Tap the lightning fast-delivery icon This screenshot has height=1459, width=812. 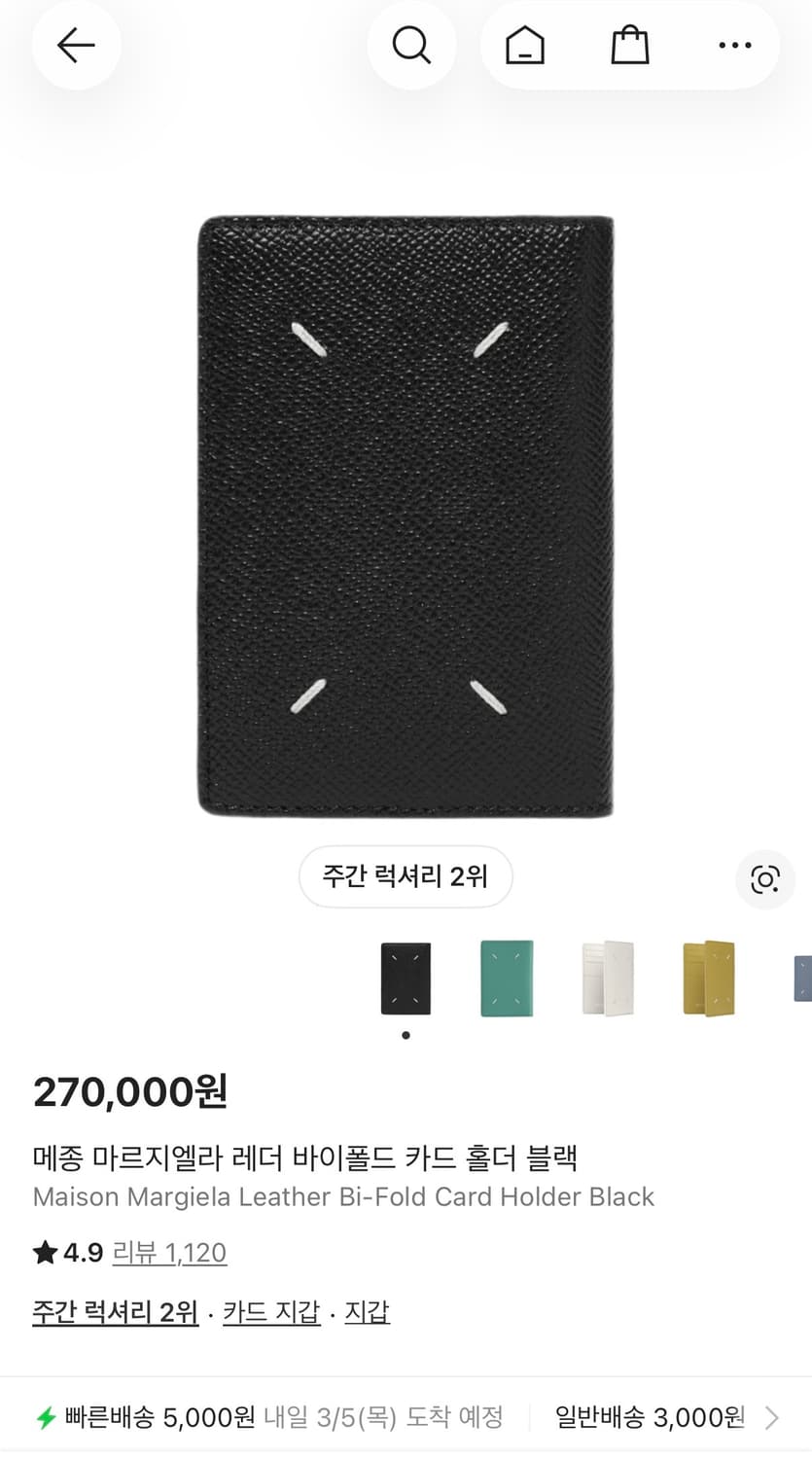click(47, 1418)
